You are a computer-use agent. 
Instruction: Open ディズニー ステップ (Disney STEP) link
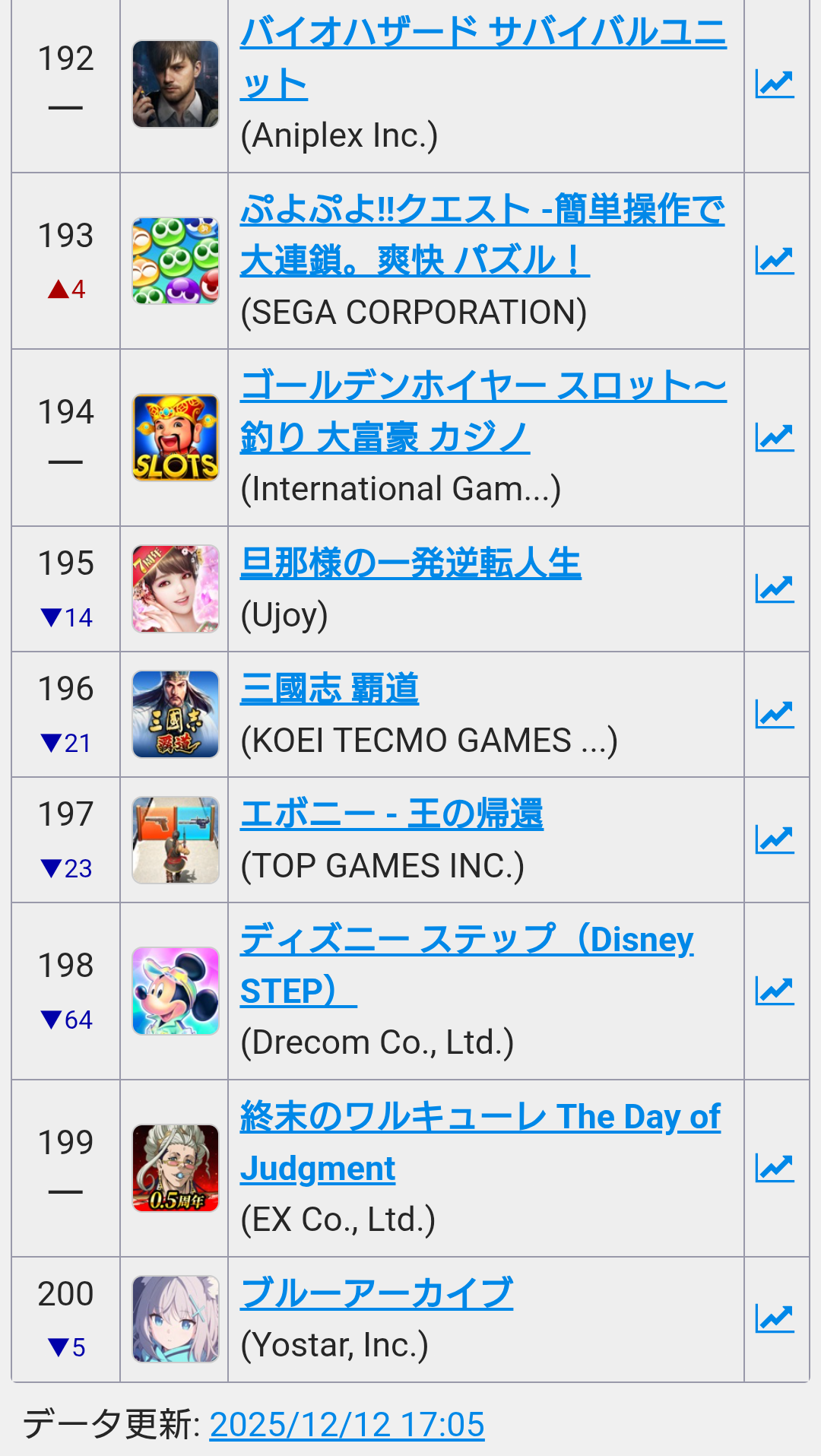coord(466,941)
